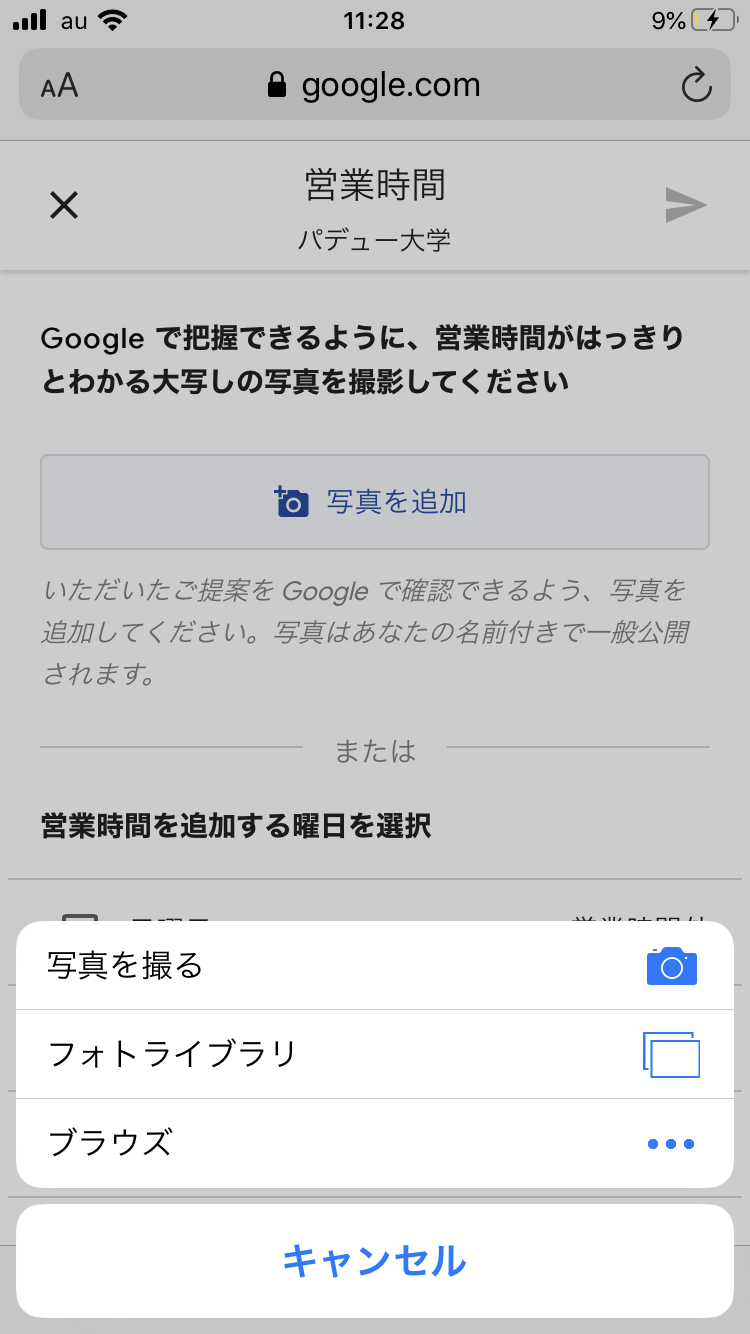
Task: Reload the page in Safari
Action: (x=696, y=86)
